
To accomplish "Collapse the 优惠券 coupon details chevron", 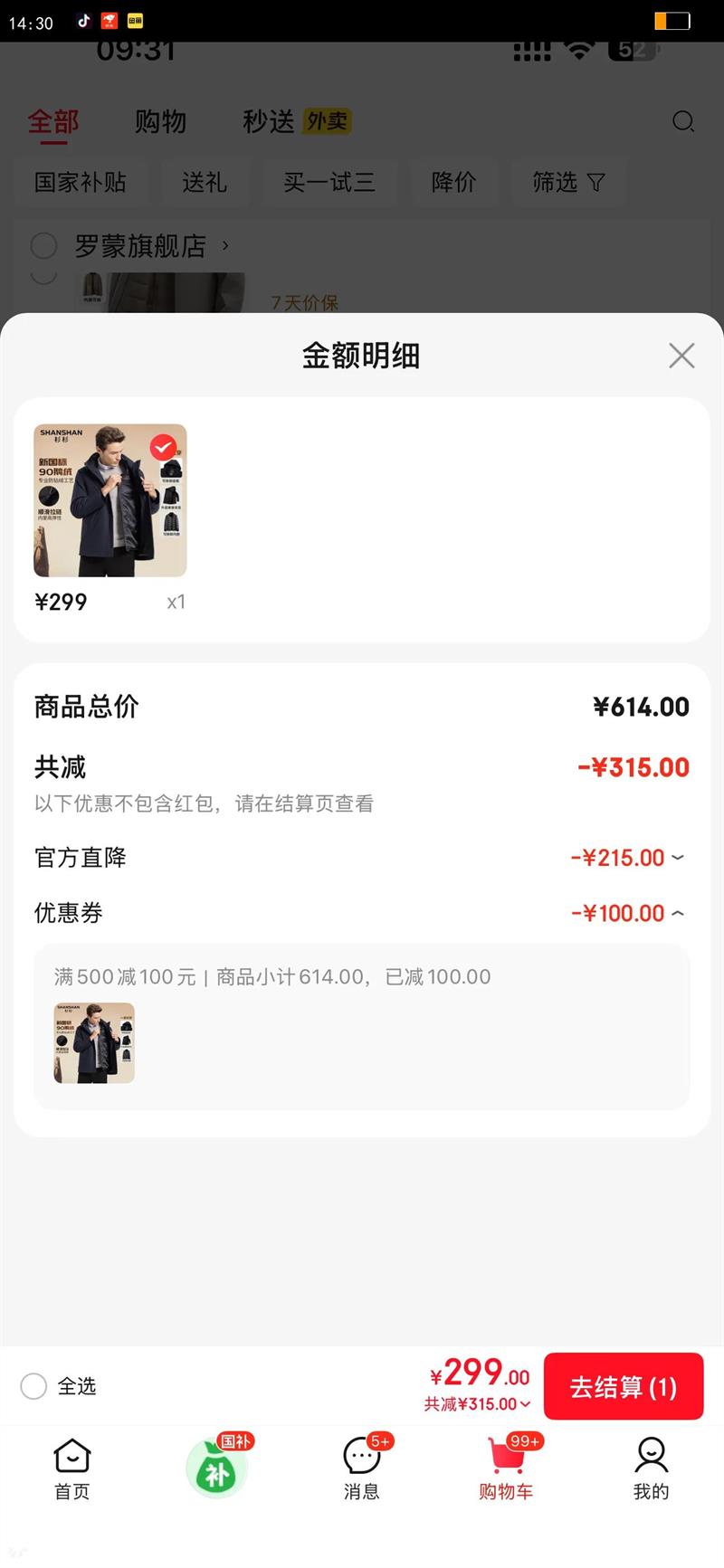I will [677, 913].
